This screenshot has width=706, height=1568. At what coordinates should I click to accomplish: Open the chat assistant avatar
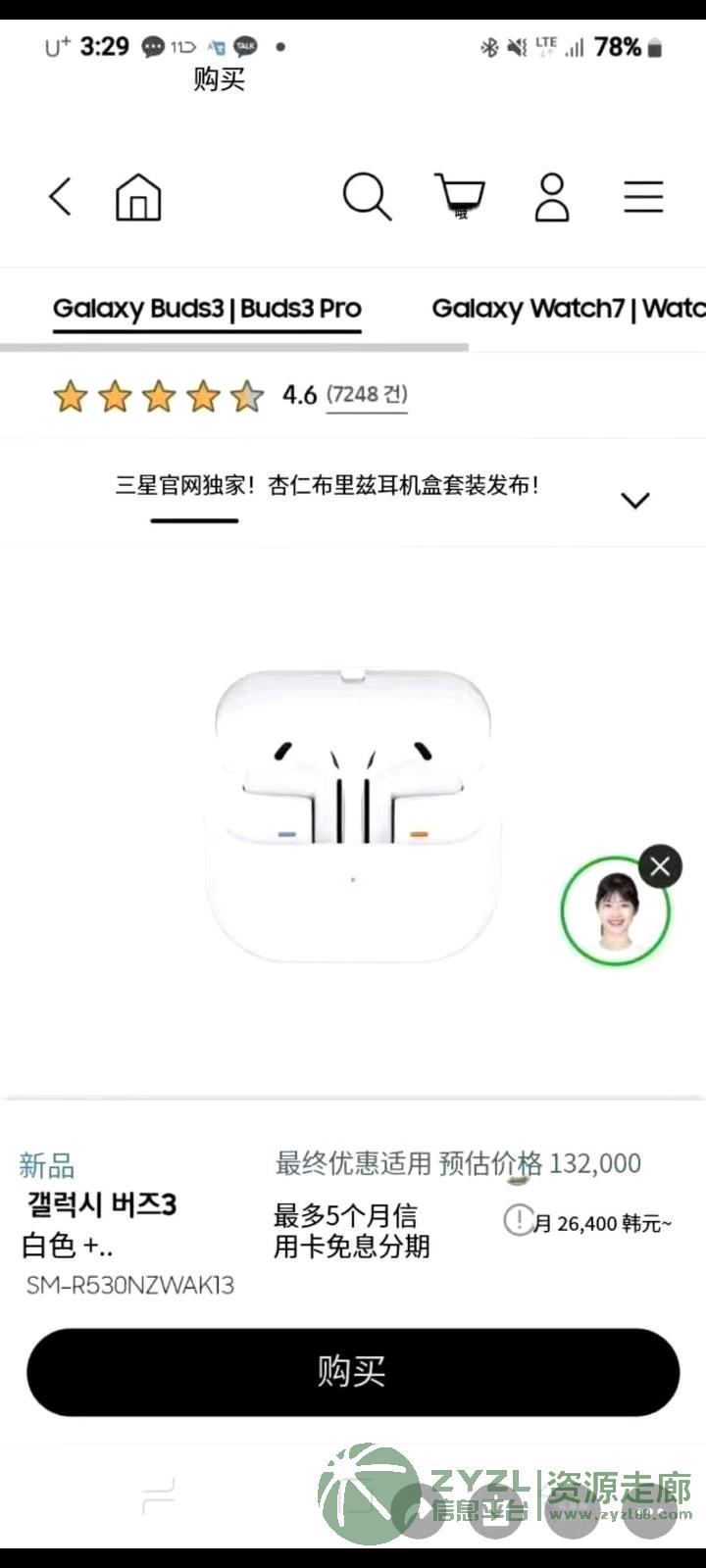tap(615, 911)
